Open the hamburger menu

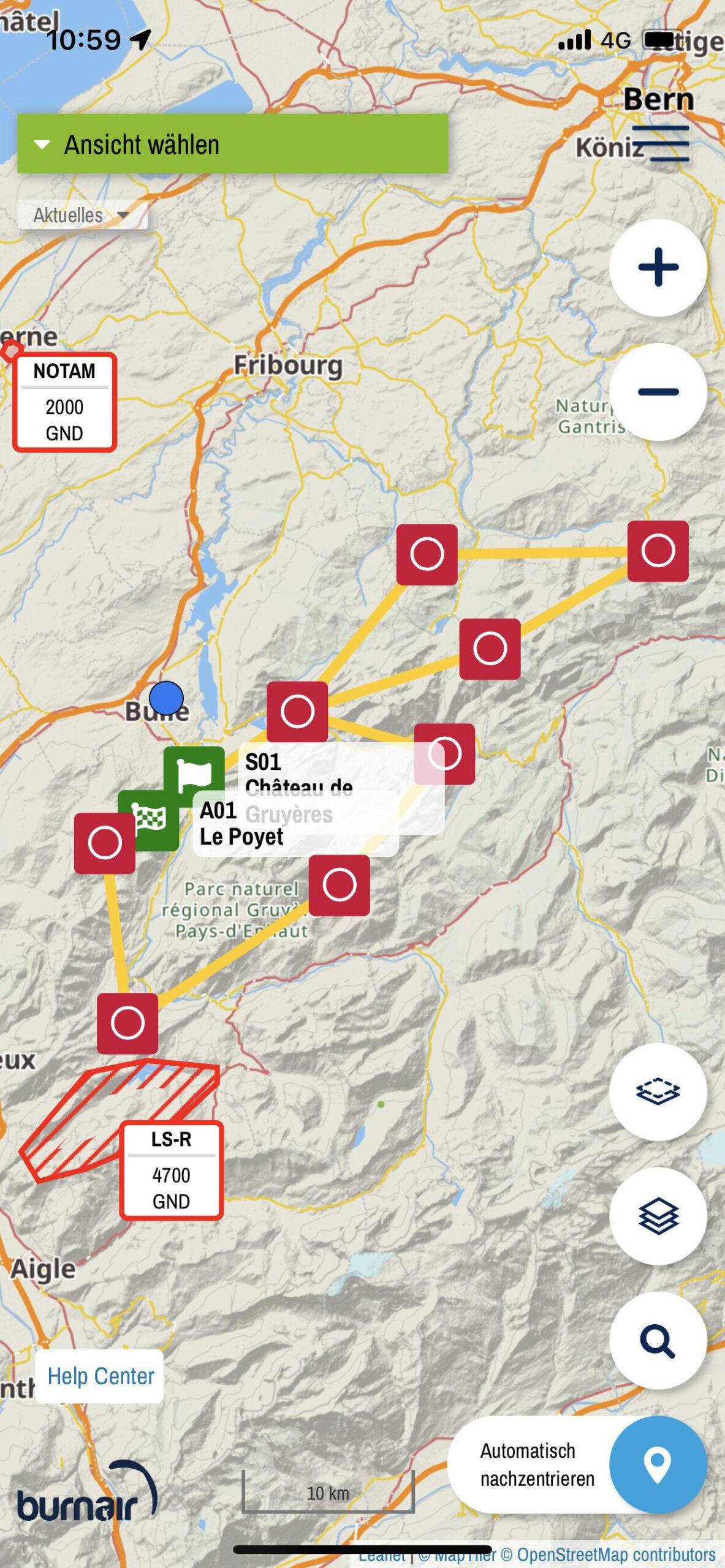coord(661,143)
